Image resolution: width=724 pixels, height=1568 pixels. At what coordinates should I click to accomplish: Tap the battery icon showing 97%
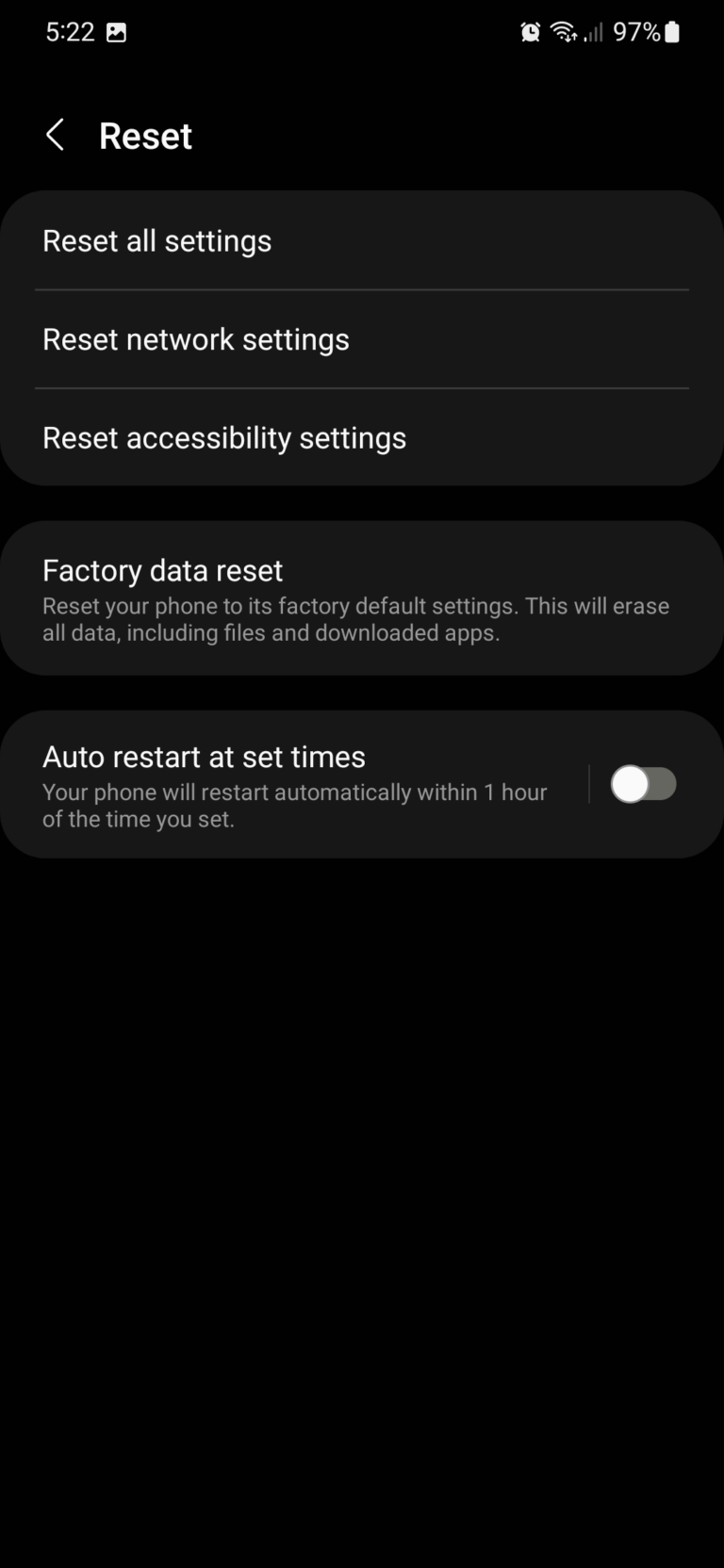[671, 31]
